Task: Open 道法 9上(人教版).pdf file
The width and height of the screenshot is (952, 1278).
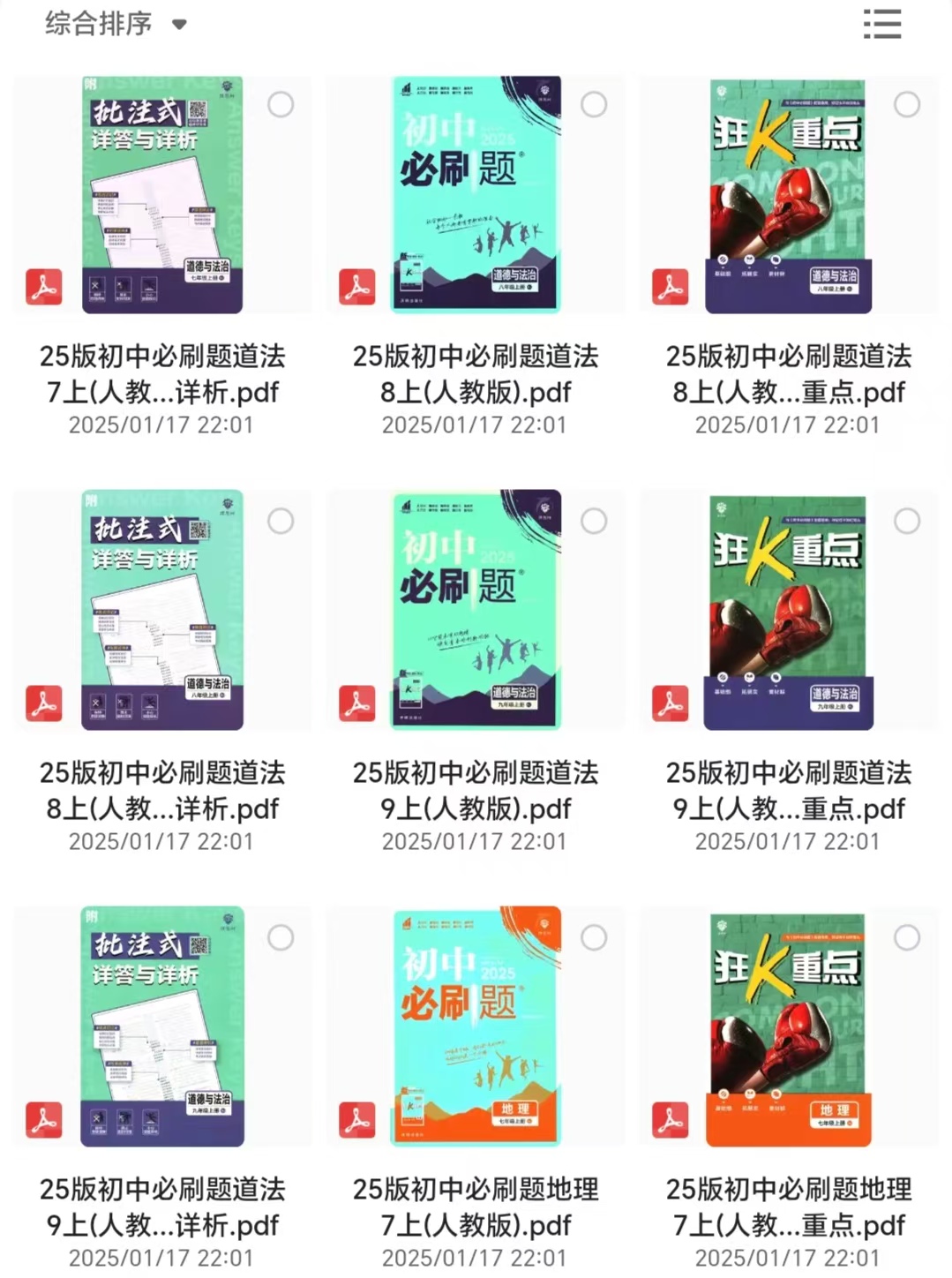Action: pos(476,611)
